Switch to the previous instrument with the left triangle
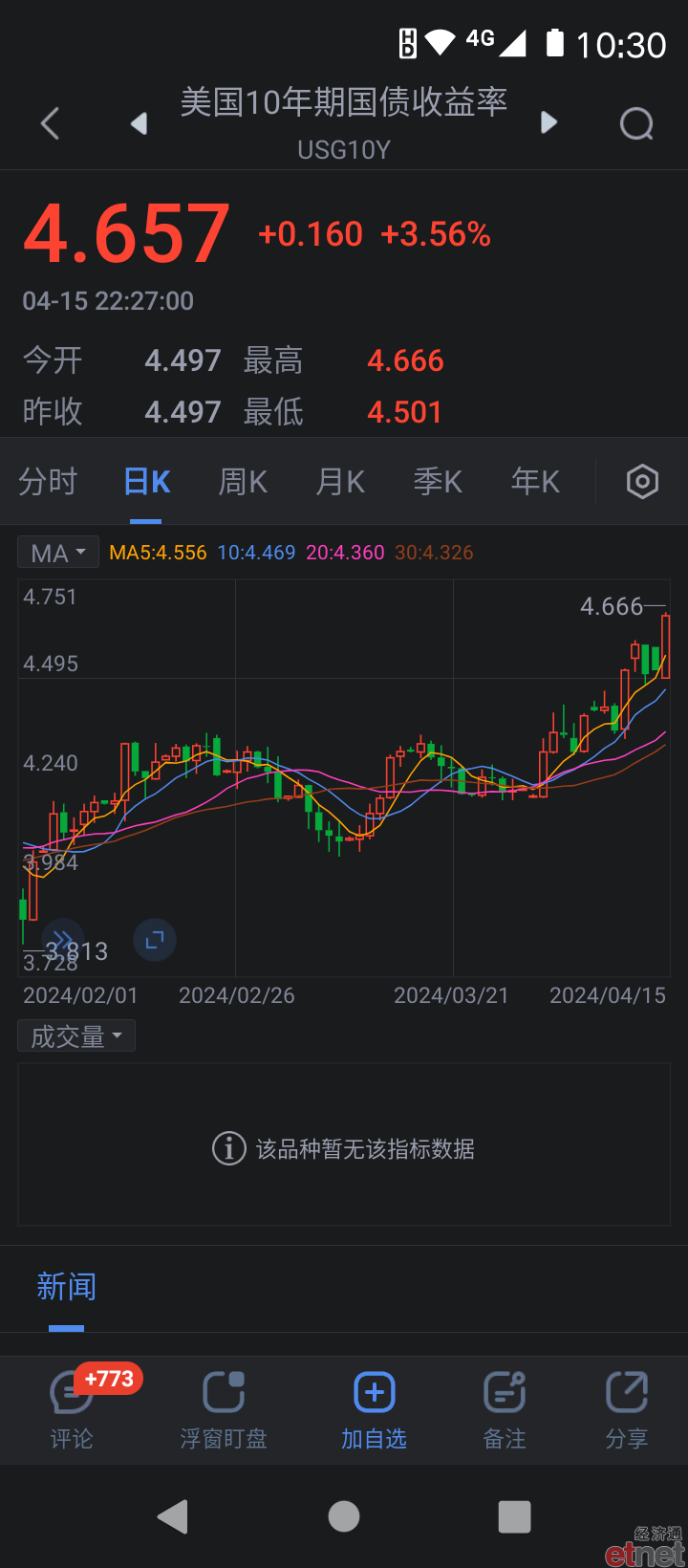 click(140, 123)
